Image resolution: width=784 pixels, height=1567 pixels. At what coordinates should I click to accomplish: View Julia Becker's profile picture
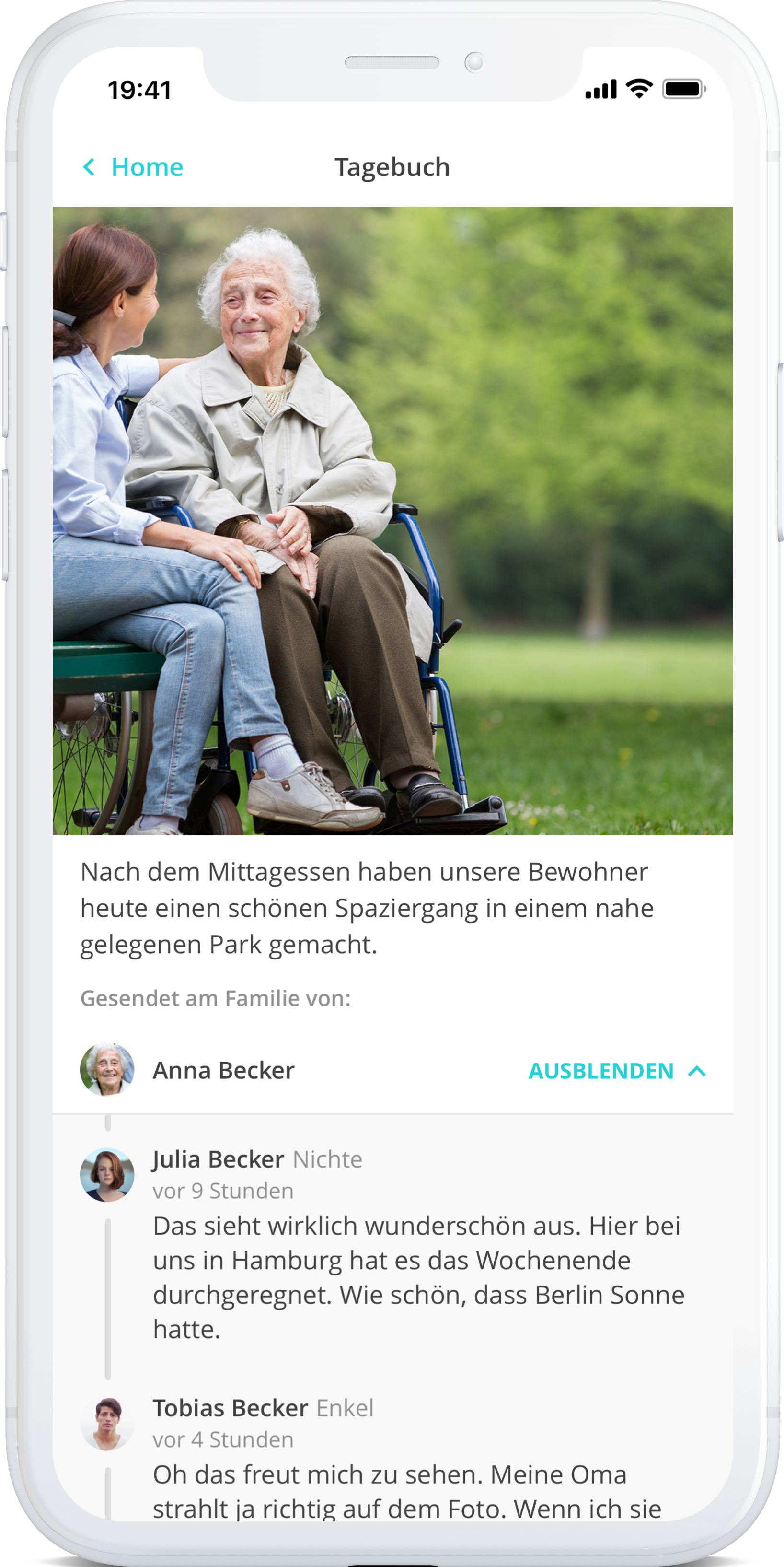pyautogui.click(x=107, y=1175)
